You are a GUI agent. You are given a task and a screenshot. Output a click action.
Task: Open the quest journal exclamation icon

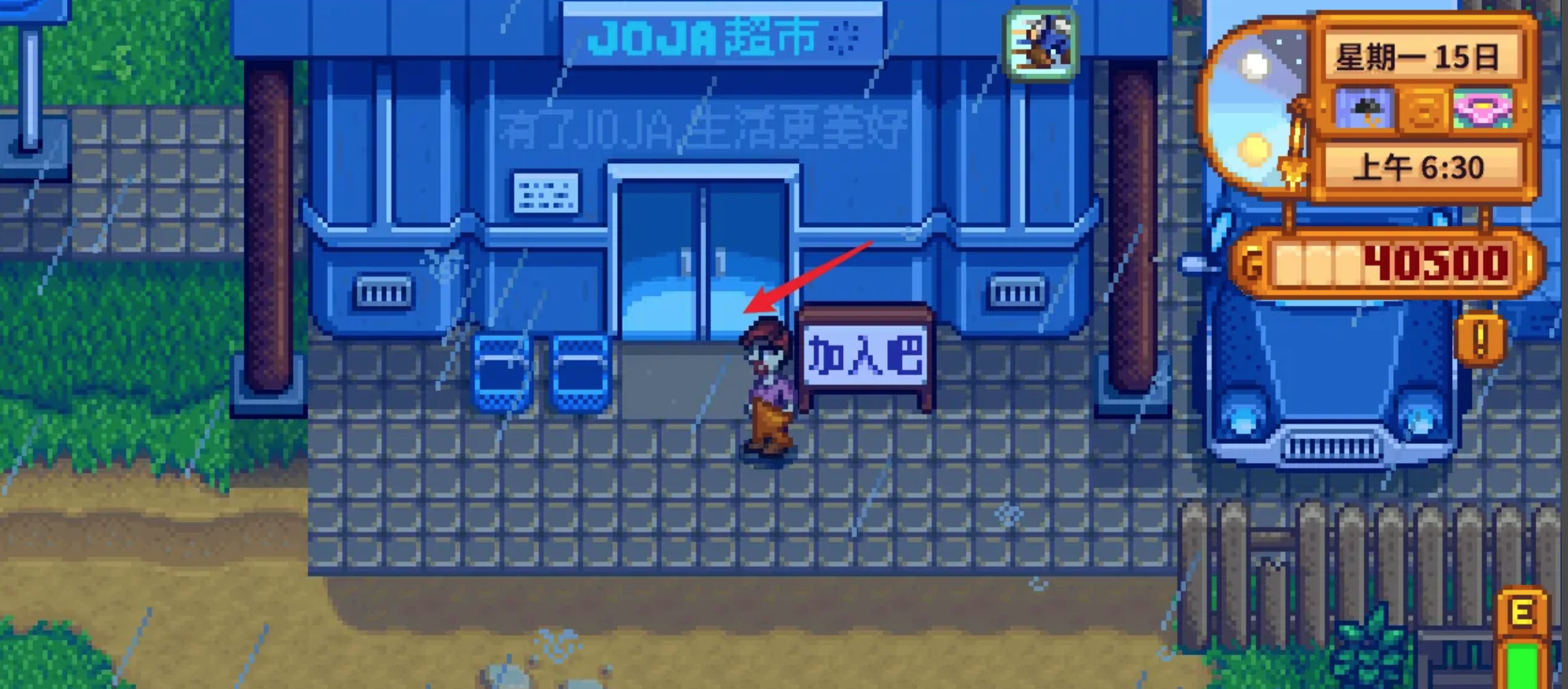[x=1480, y=340]
